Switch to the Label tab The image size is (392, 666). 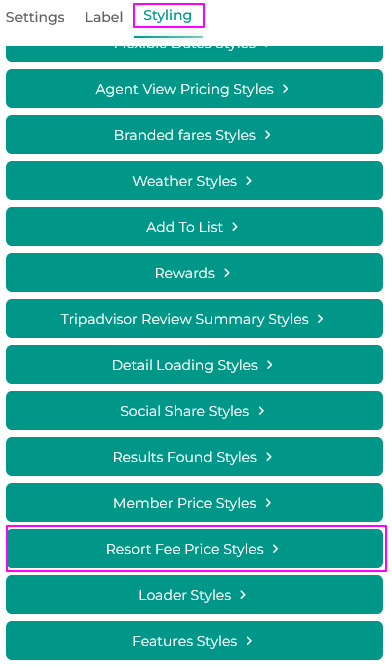click(x=104, y=17)
